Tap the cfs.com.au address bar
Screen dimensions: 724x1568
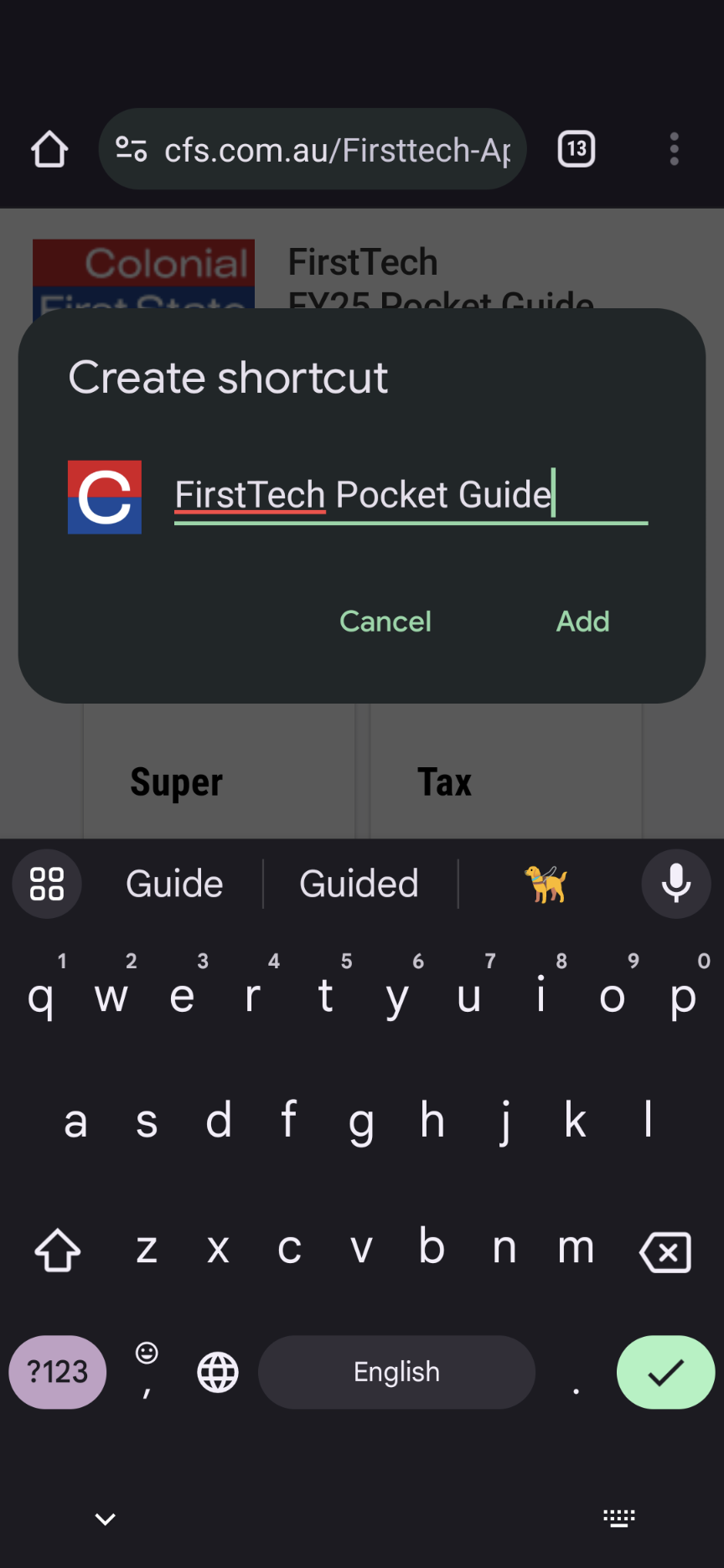313,149
